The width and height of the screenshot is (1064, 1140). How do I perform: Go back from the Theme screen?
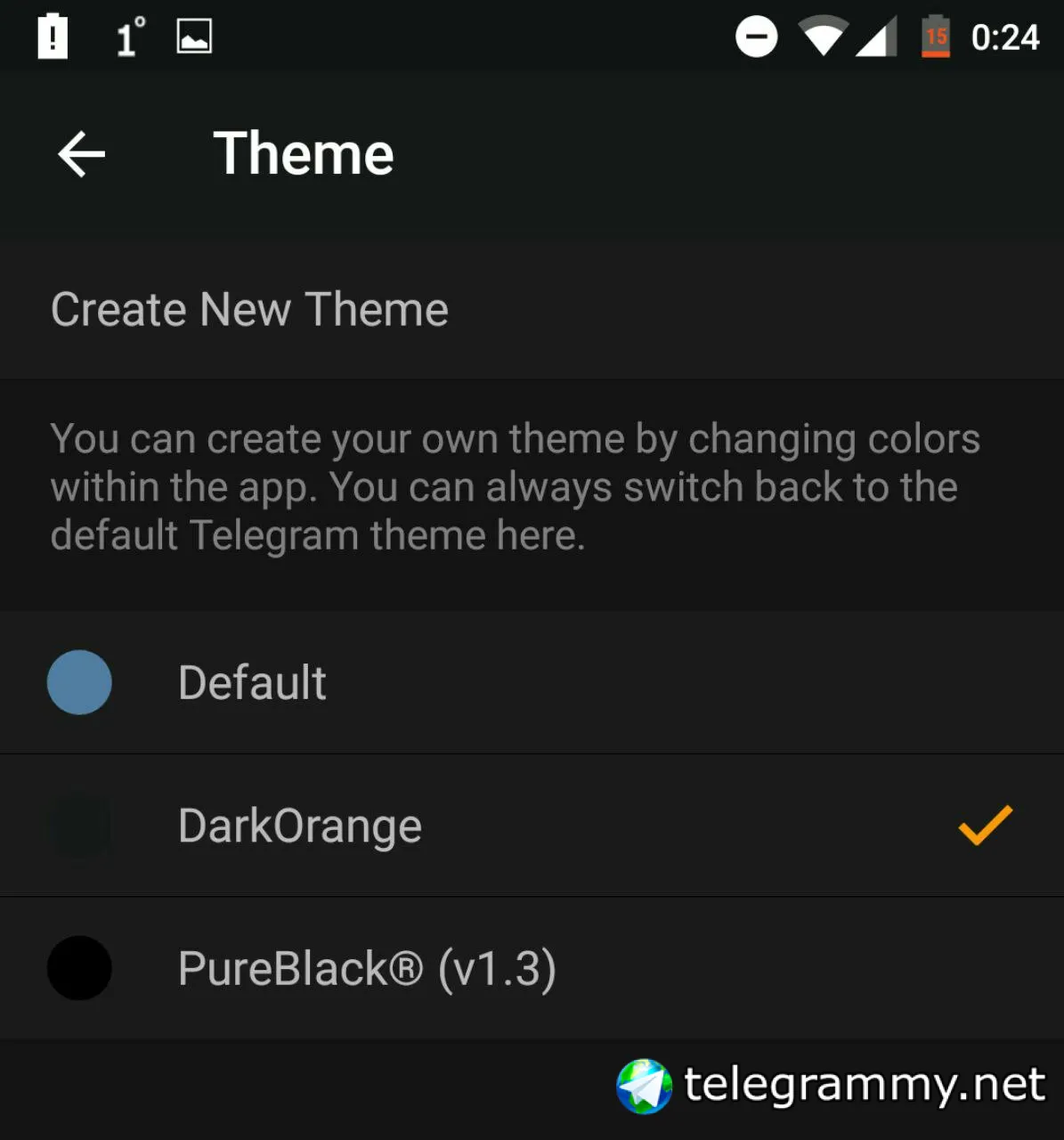click(81, 154)
